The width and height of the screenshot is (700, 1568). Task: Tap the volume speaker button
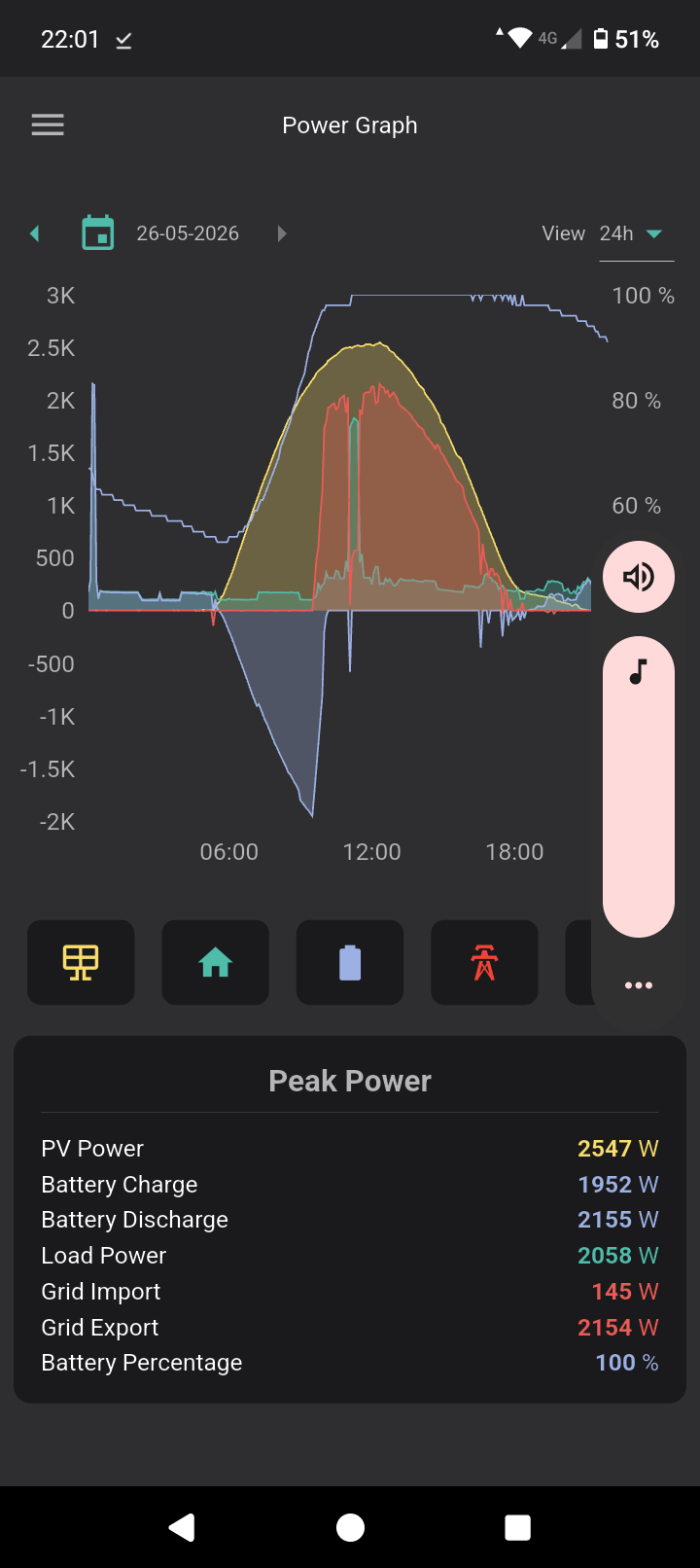[639, 577]
